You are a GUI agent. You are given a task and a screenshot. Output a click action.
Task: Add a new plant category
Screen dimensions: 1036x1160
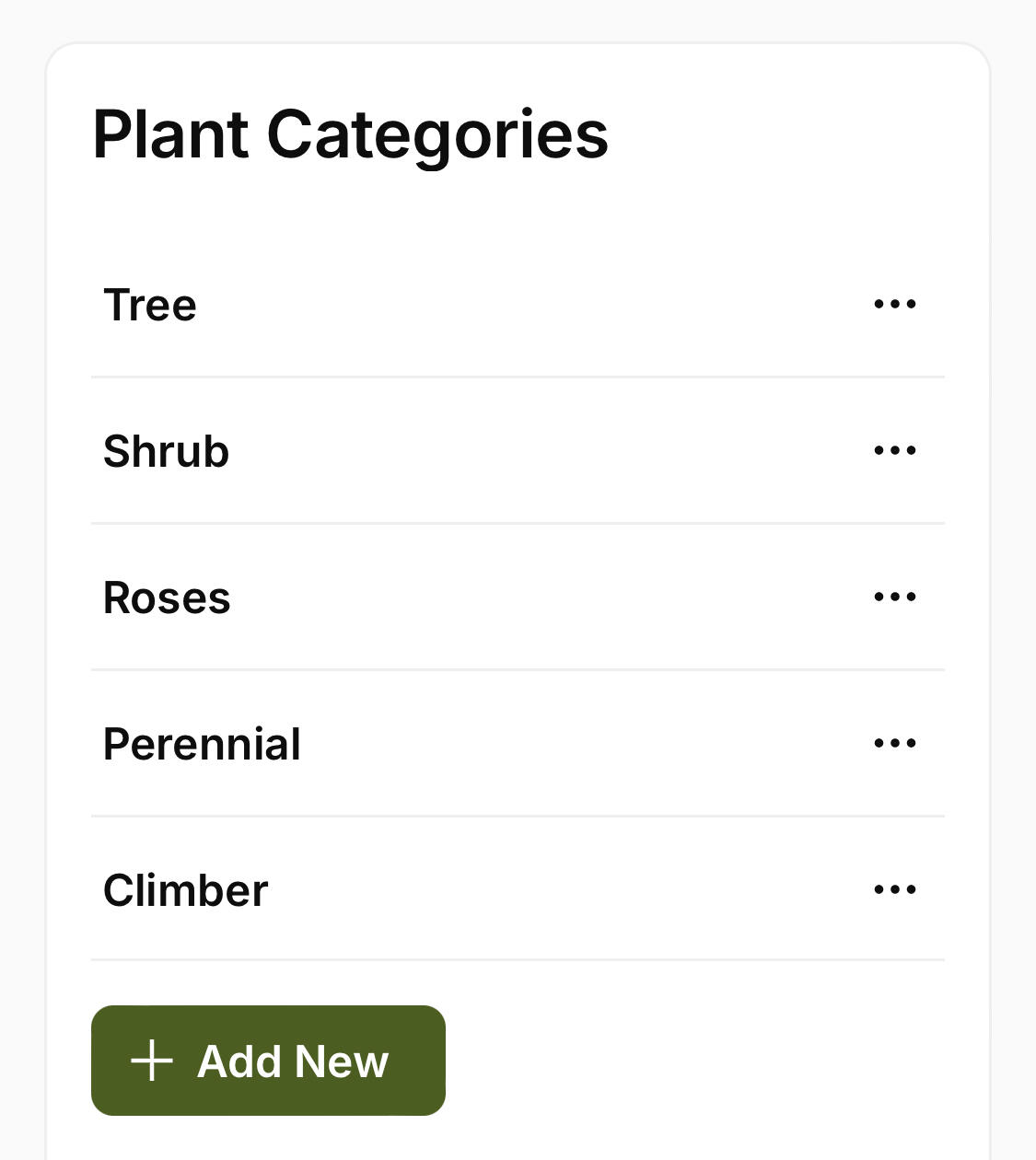[268, 1061]
